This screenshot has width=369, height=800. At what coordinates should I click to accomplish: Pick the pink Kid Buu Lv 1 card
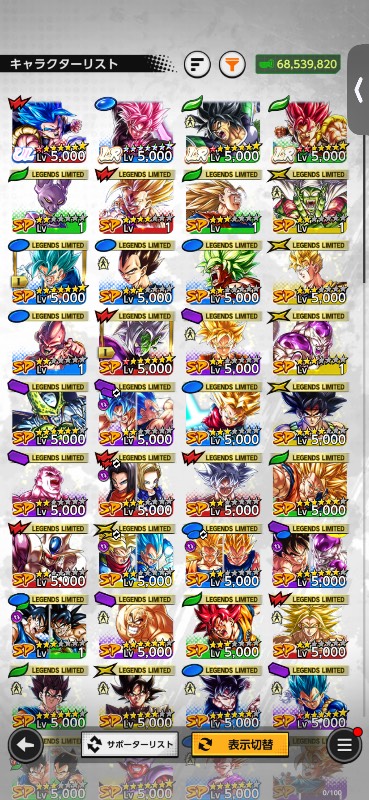pos(50,344)
